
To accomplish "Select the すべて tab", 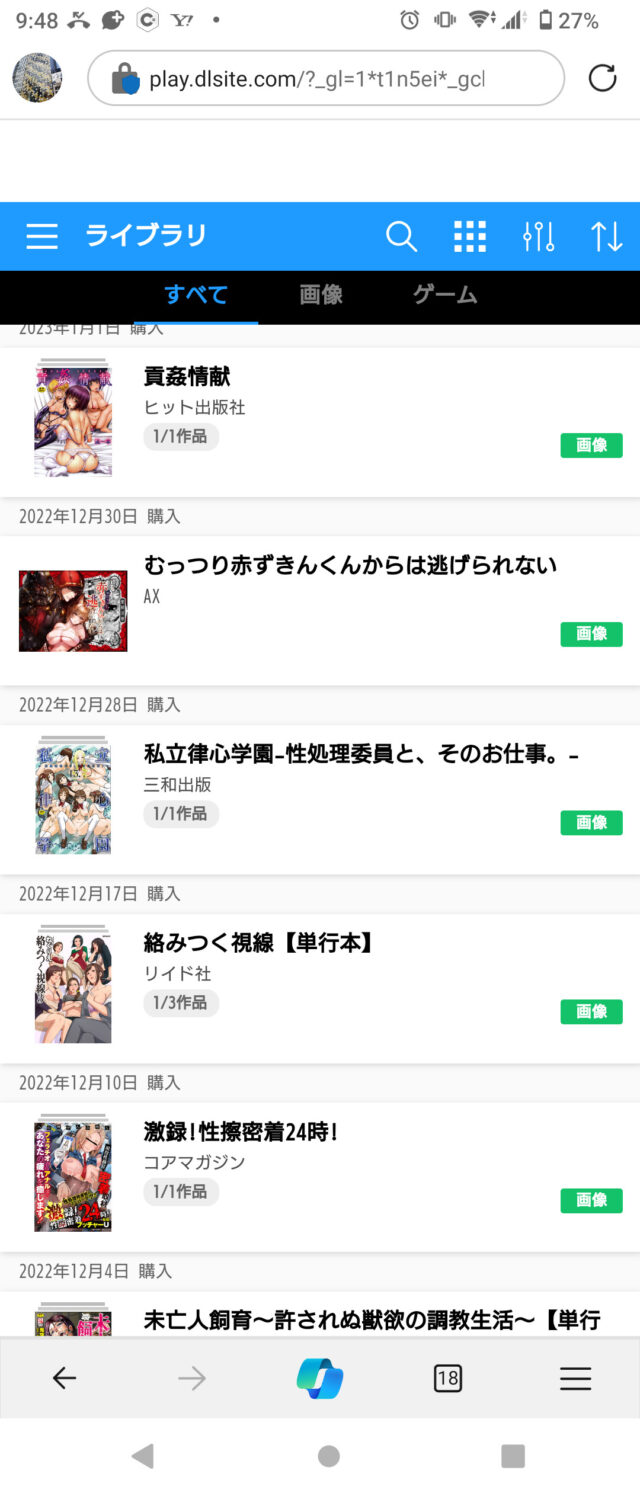I will tap(196, 295).
